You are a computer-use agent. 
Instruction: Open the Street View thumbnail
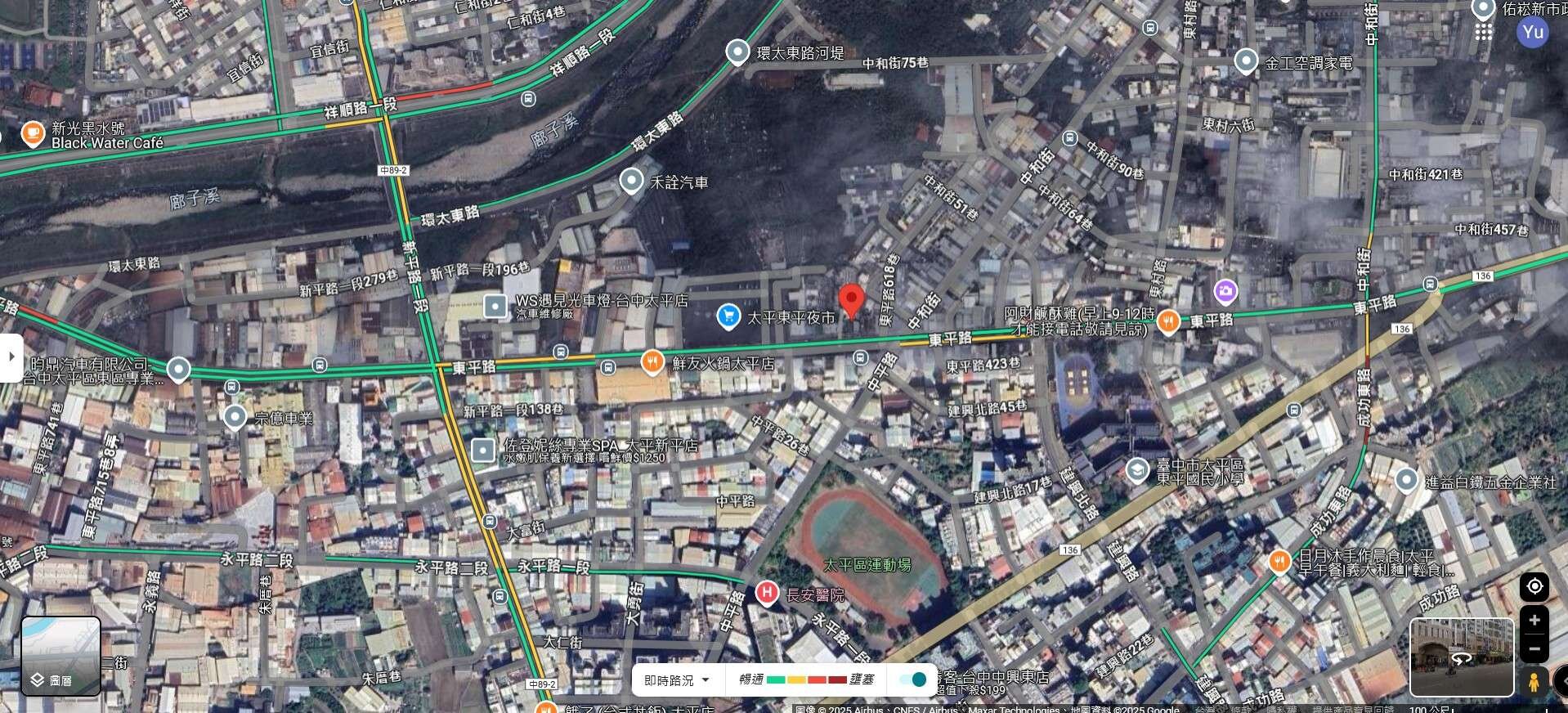[x=1462, y=657]
